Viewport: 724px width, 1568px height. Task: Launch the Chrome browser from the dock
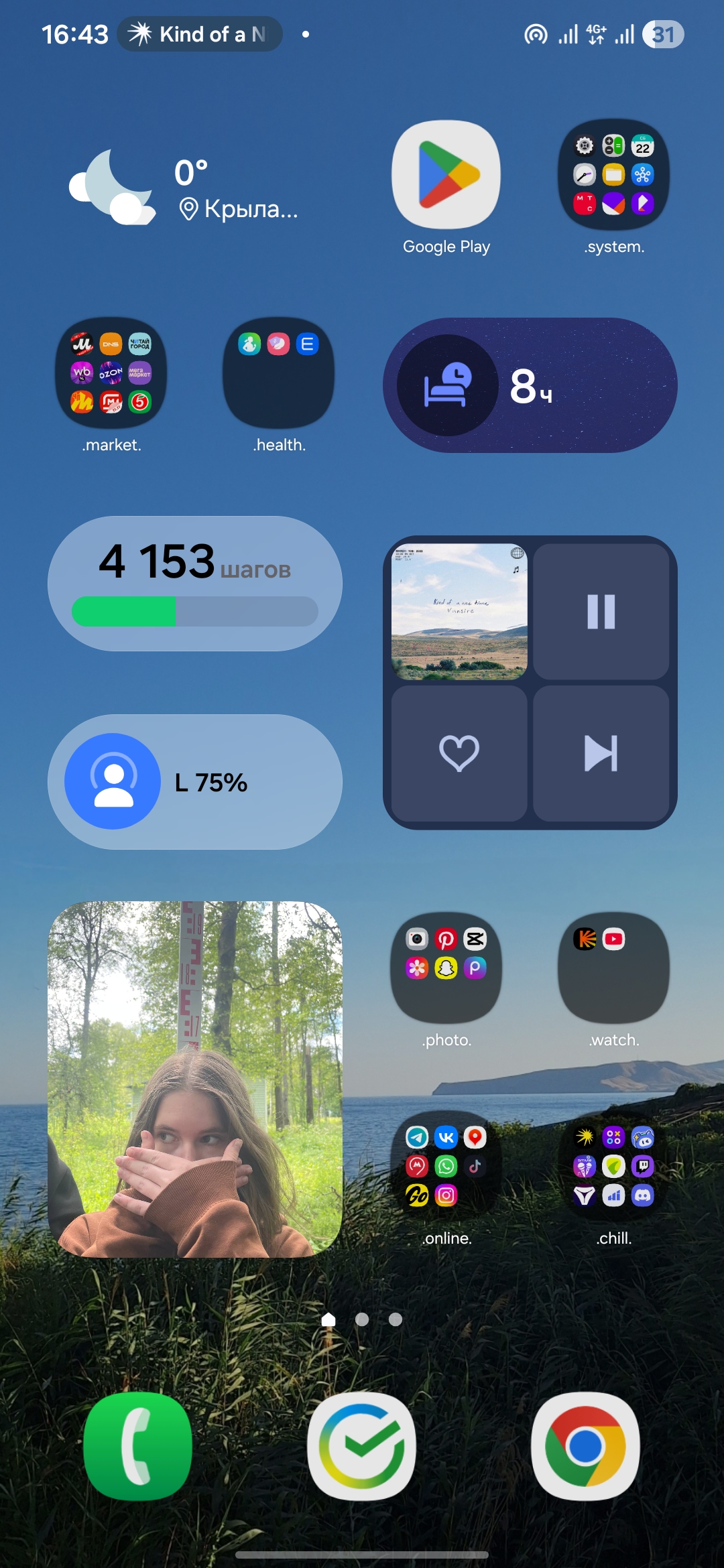585,1446
